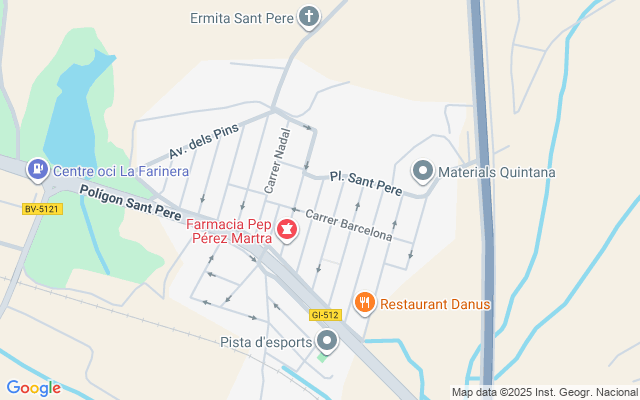Tap the Materials Quintana location marker

[423, 172]
